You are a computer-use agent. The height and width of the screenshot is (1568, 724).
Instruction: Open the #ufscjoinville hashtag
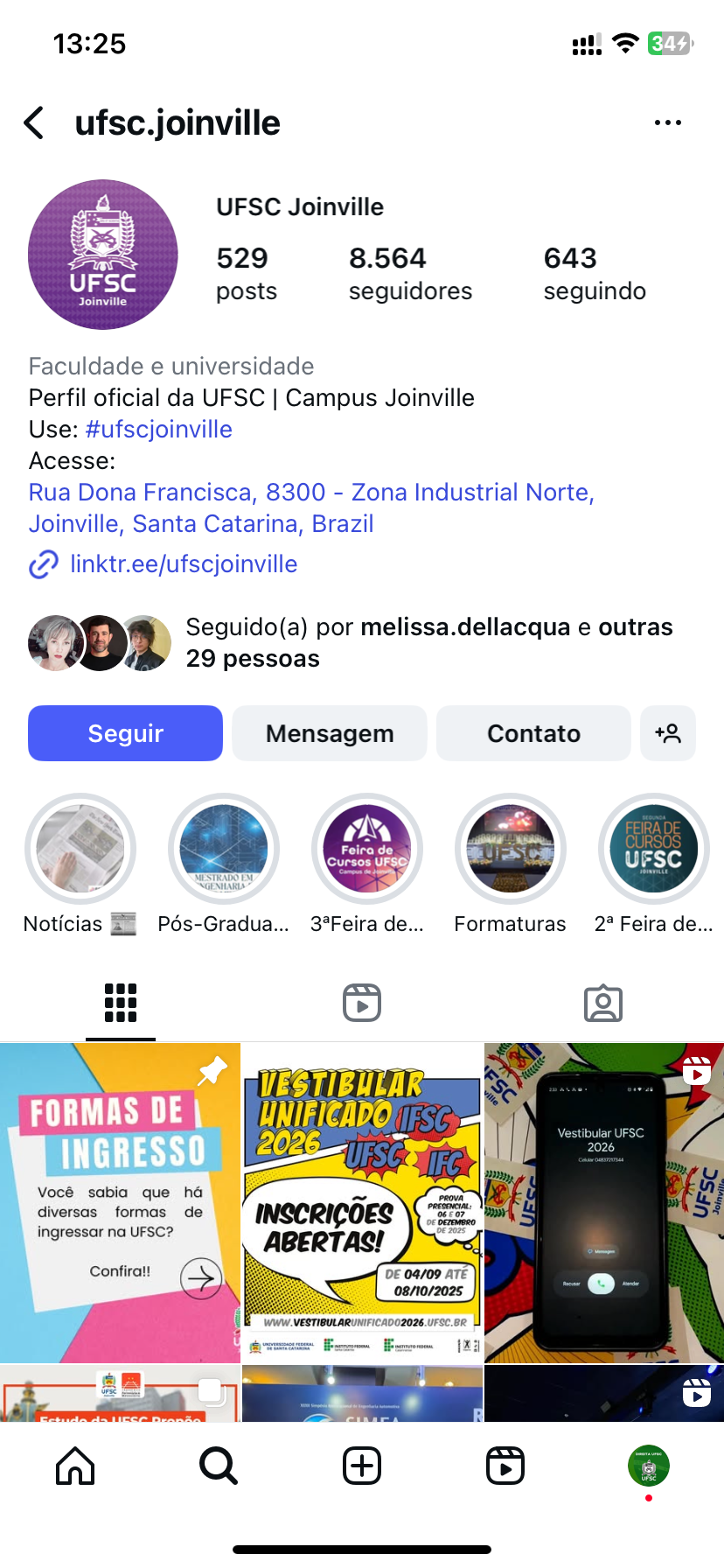pyautogui.click(x=159, y=430)
